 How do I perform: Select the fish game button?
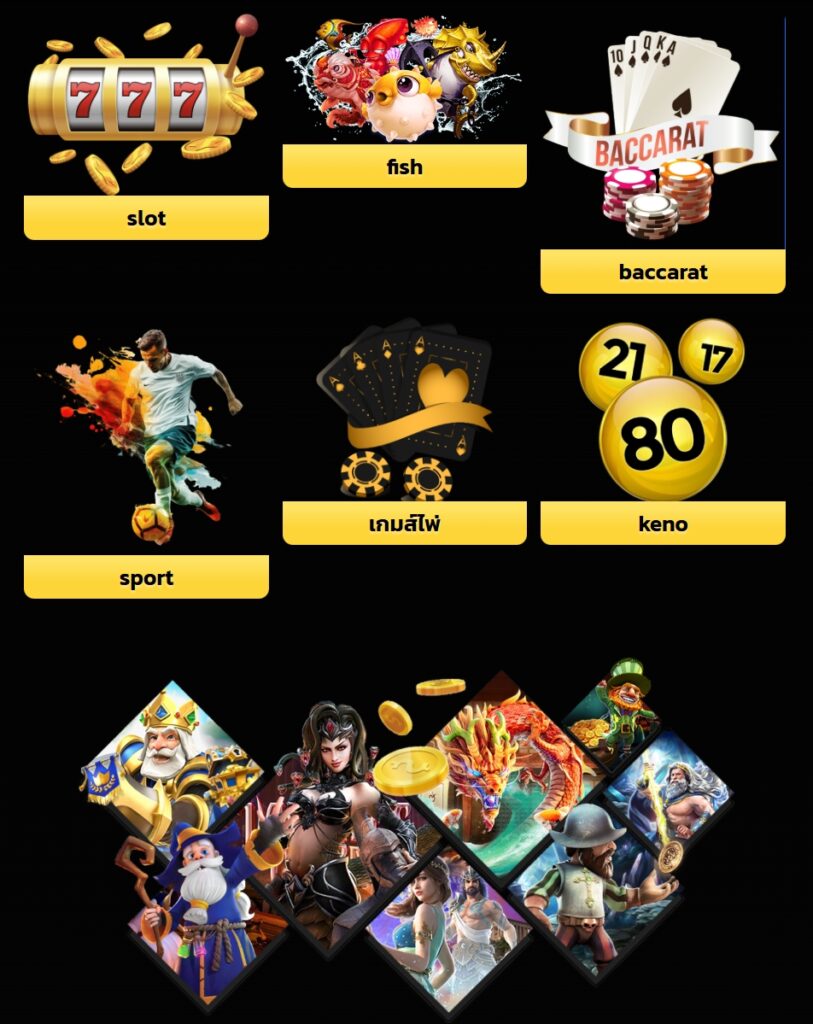click(404, 166)
